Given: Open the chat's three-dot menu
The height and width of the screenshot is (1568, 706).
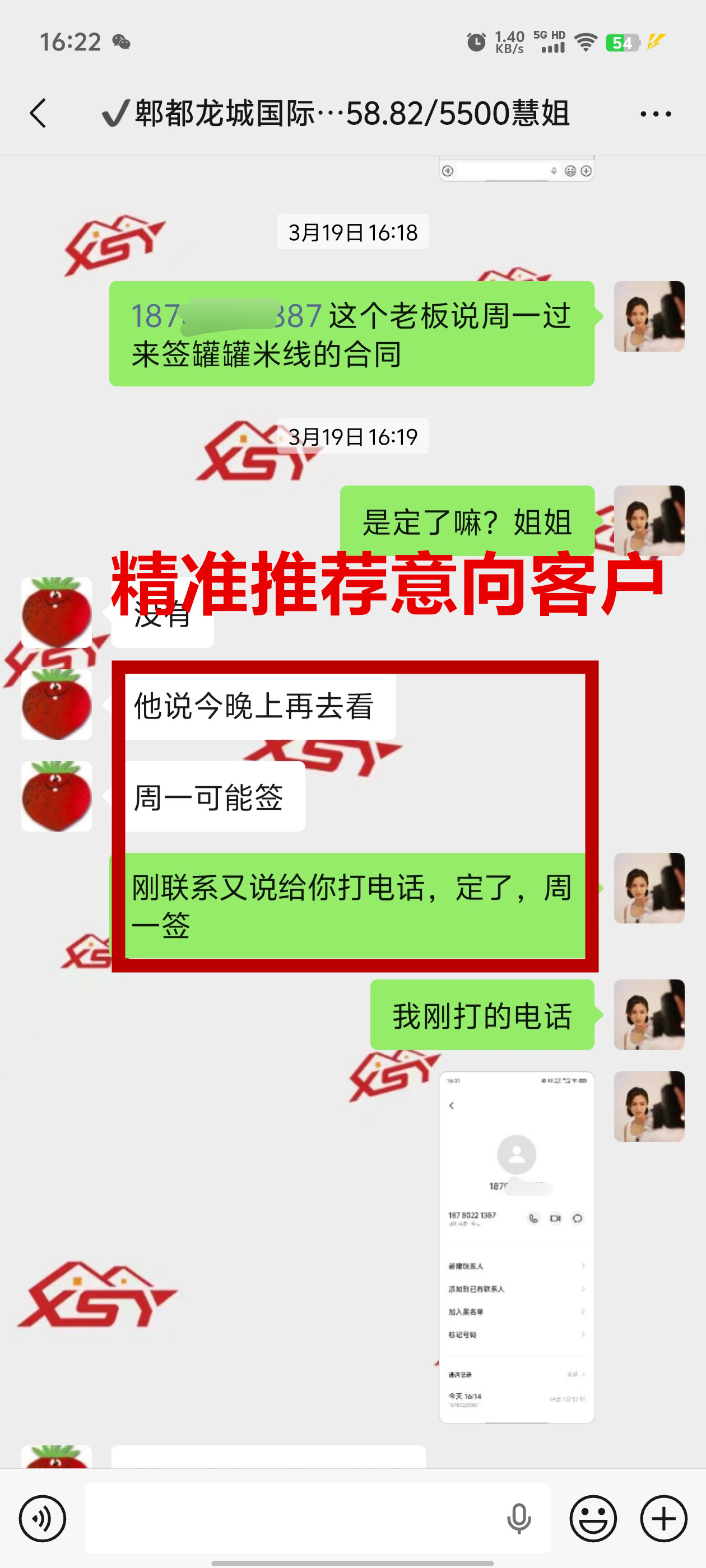Looking at the screenshot, I should click(x=656, y=114).
